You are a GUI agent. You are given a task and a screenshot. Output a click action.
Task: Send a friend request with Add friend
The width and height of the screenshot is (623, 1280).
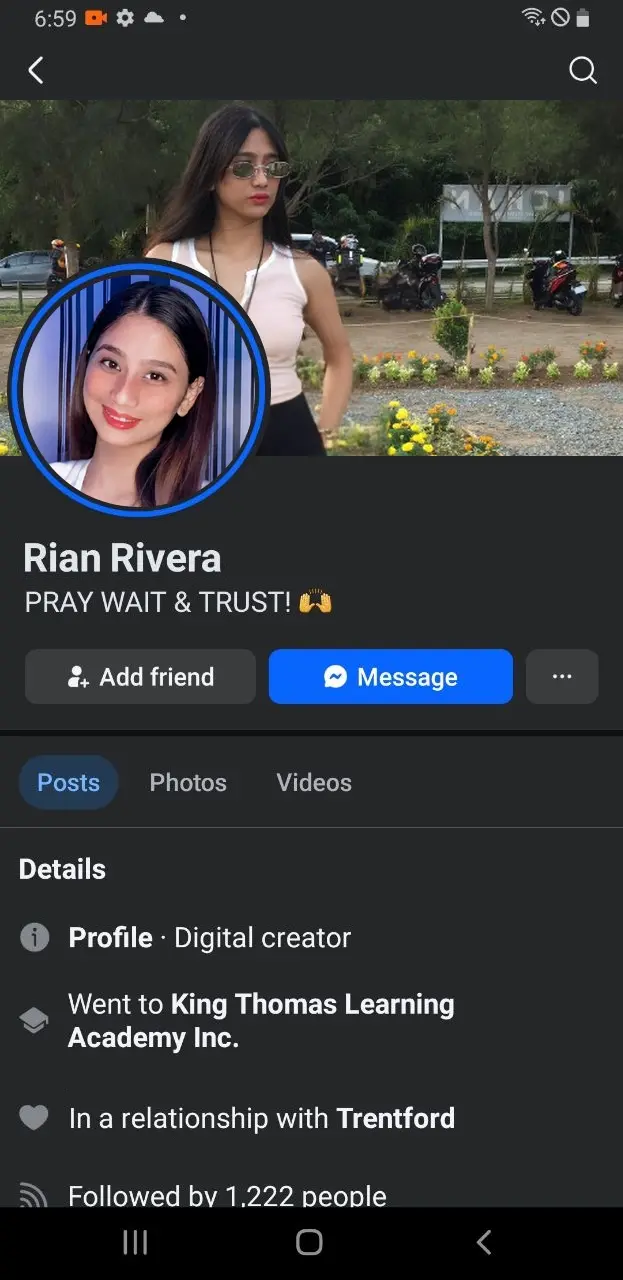[140, 677]
